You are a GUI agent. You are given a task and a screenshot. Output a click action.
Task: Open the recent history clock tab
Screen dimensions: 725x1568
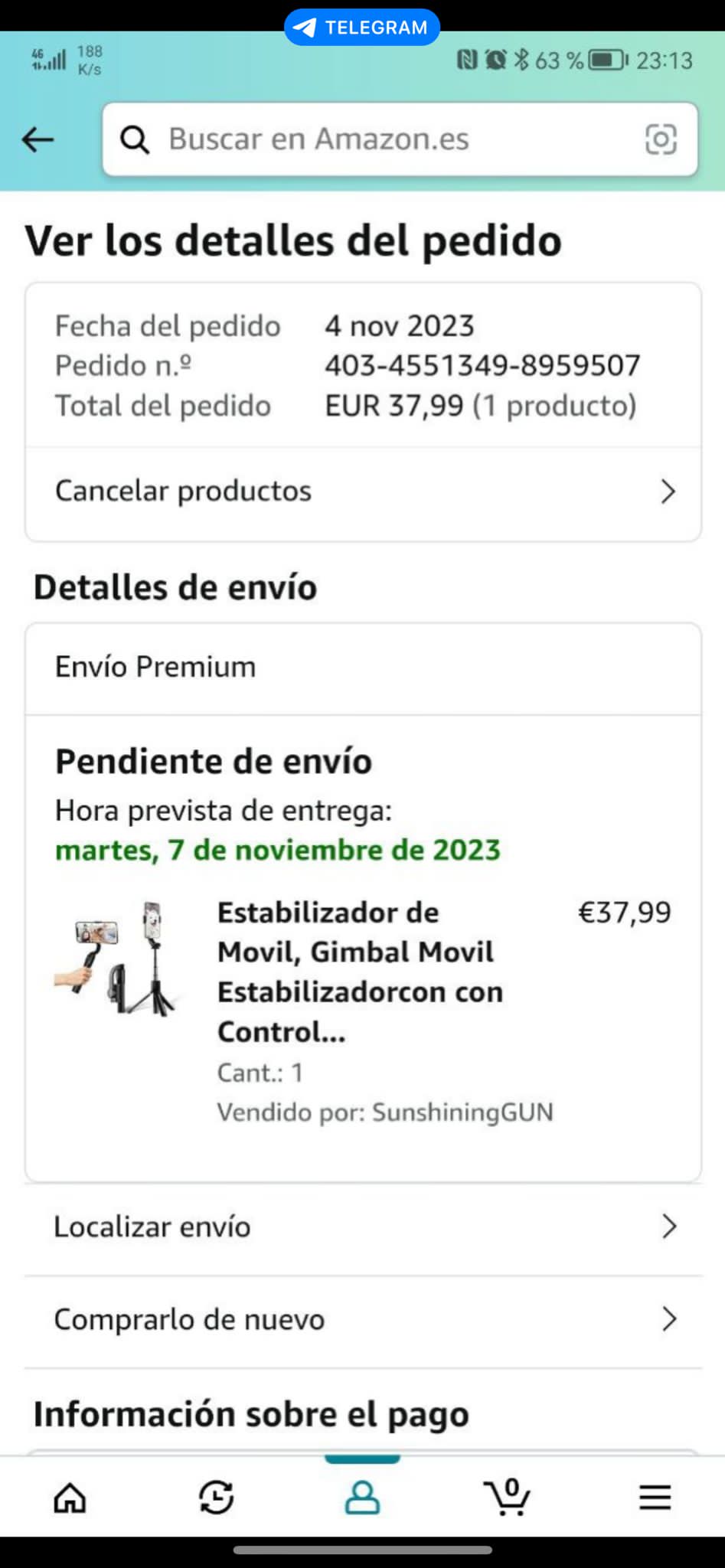tap(217, 1497)
